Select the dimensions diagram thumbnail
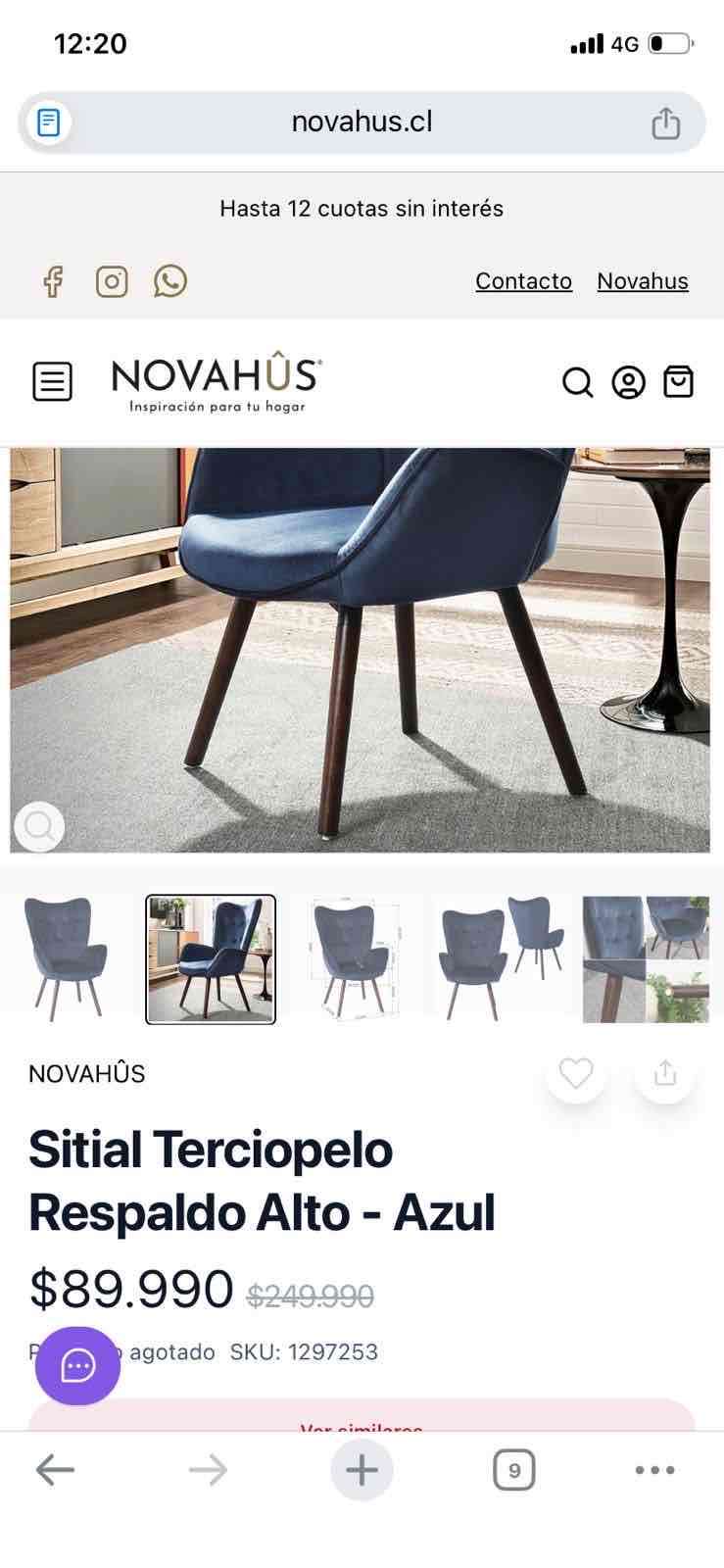This screenshot has height=1568, width=724. pyautogui.click(x=353, y=958)
